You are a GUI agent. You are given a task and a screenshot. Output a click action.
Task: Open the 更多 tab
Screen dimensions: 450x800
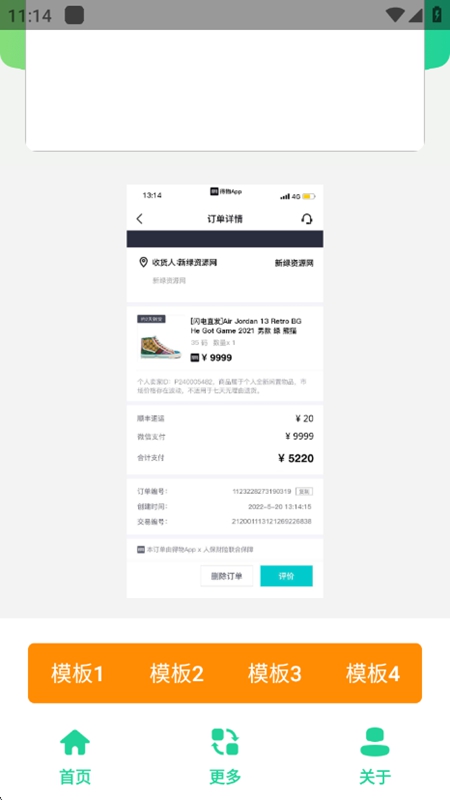[x=225, y=756]
